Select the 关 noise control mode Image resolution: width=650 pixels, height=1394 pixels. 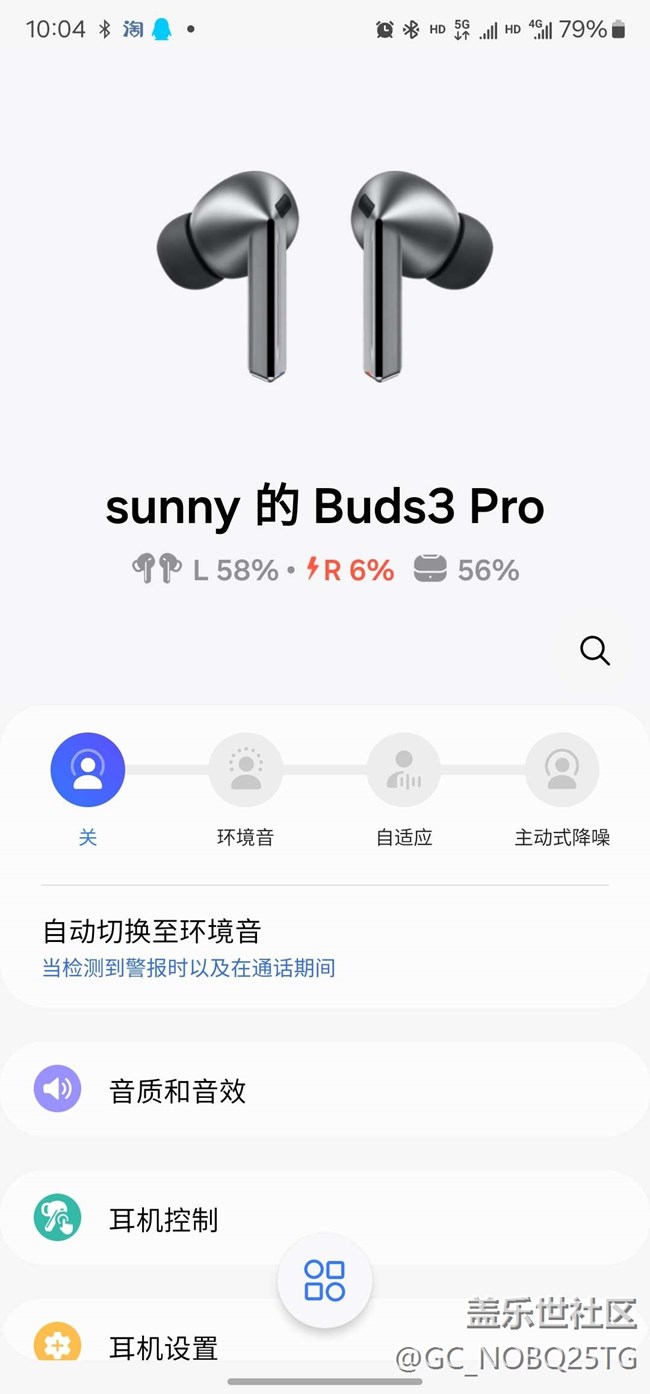(88, 771)
